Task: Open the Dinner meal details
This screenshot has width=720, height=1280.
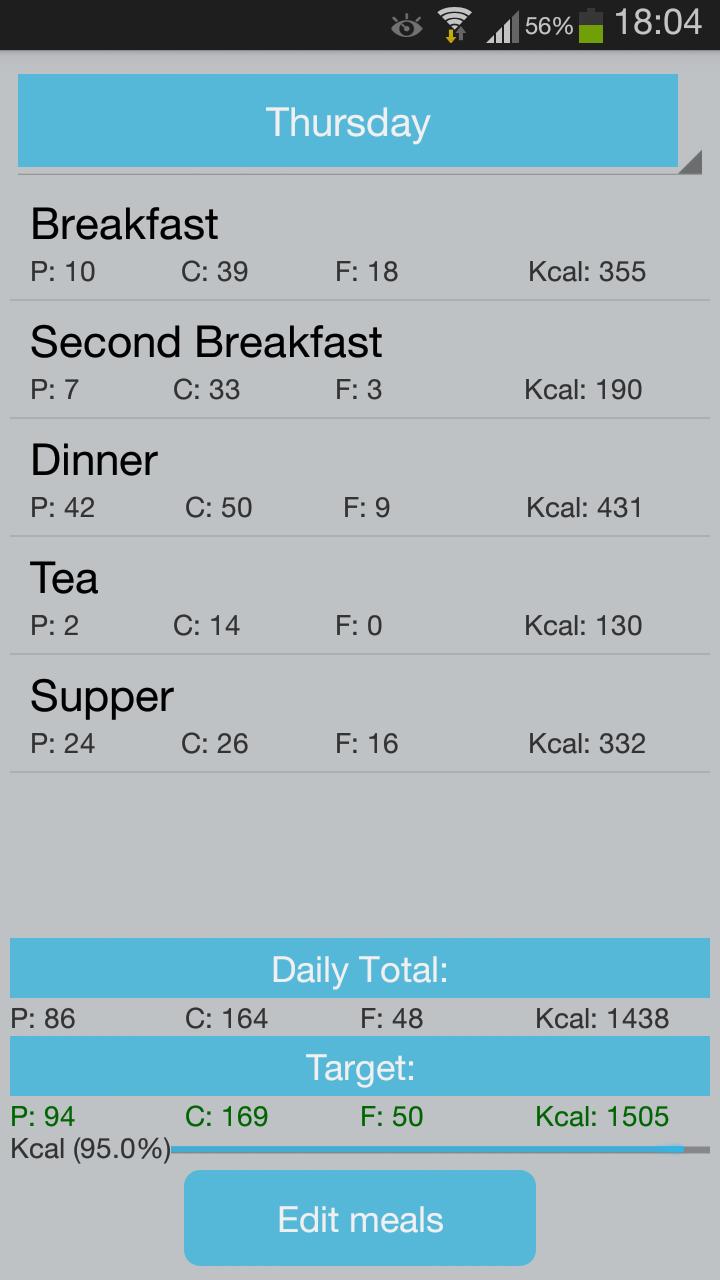Action: 360,476
